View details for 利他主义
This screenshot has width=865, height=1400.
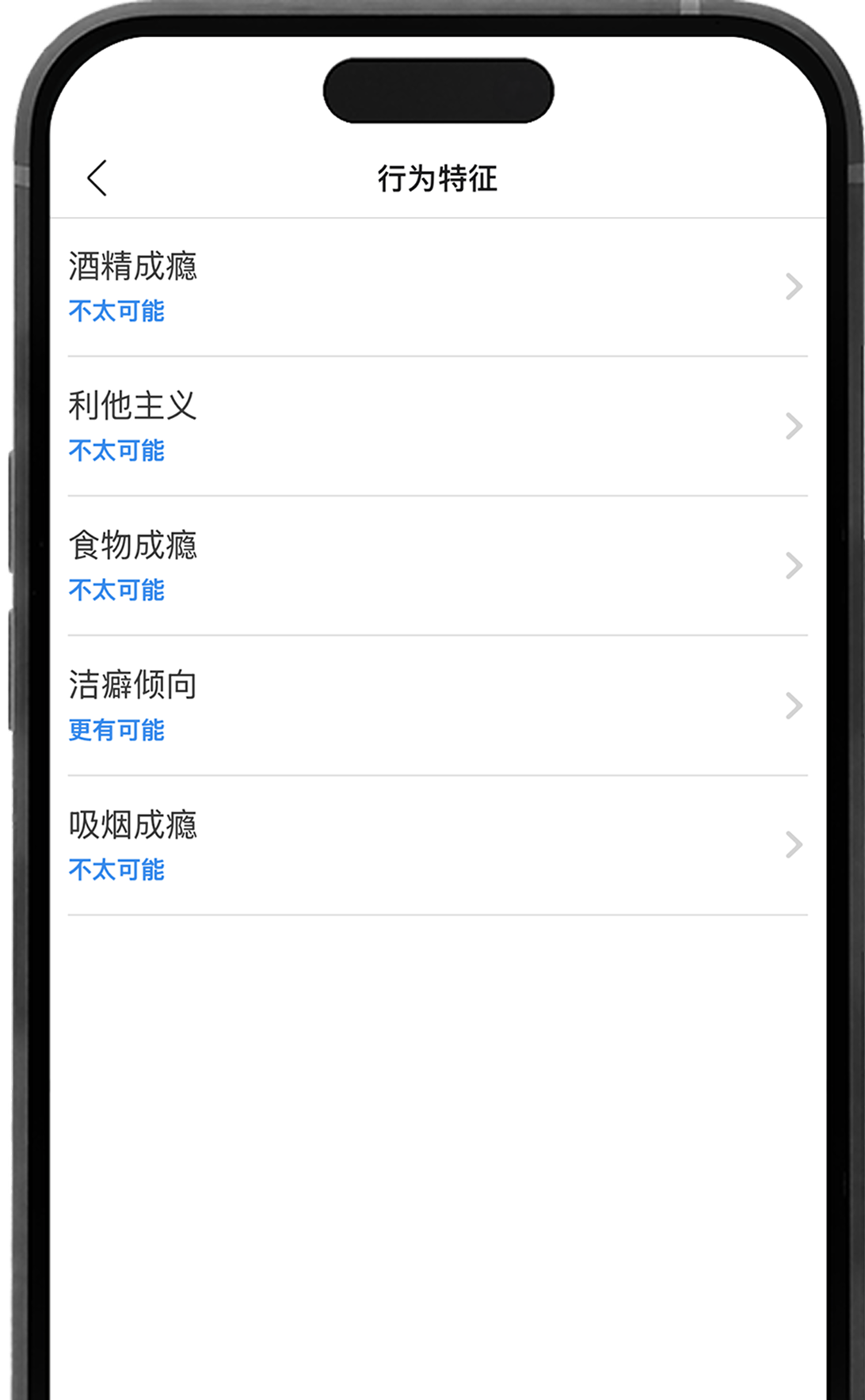click(x=436, y=427)
